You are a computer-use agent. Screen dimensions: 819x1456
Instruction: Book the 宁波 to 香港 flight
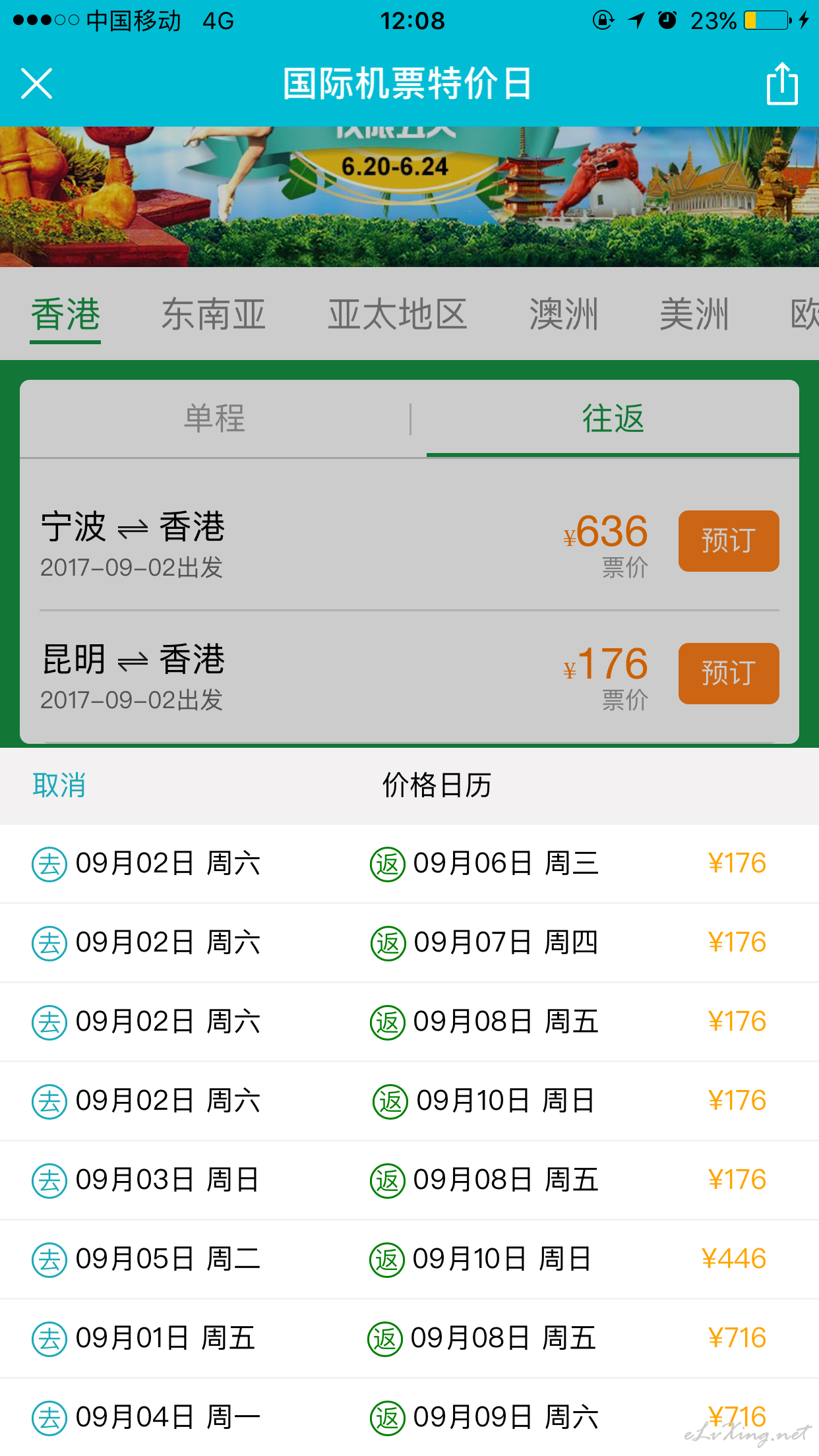tap(729, 541)
